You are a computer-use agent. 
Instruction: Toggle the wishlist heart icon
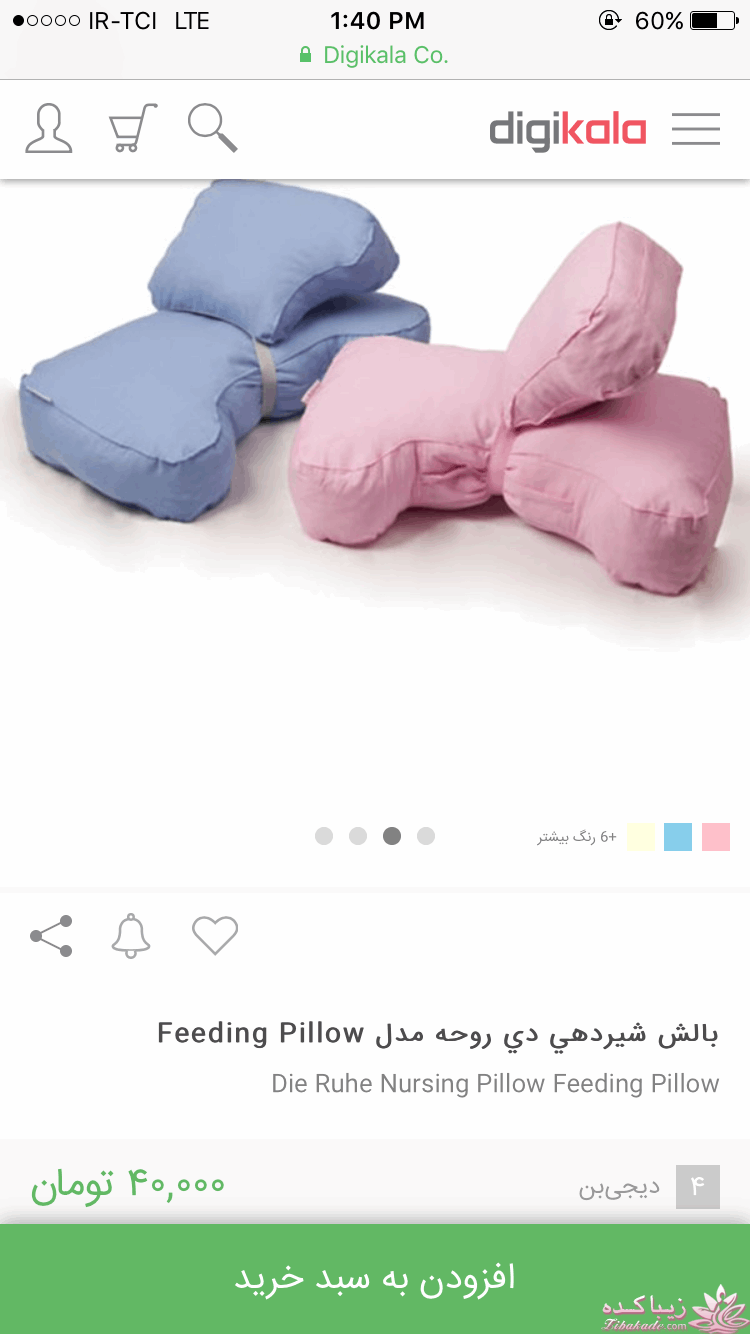pos(215,936)
